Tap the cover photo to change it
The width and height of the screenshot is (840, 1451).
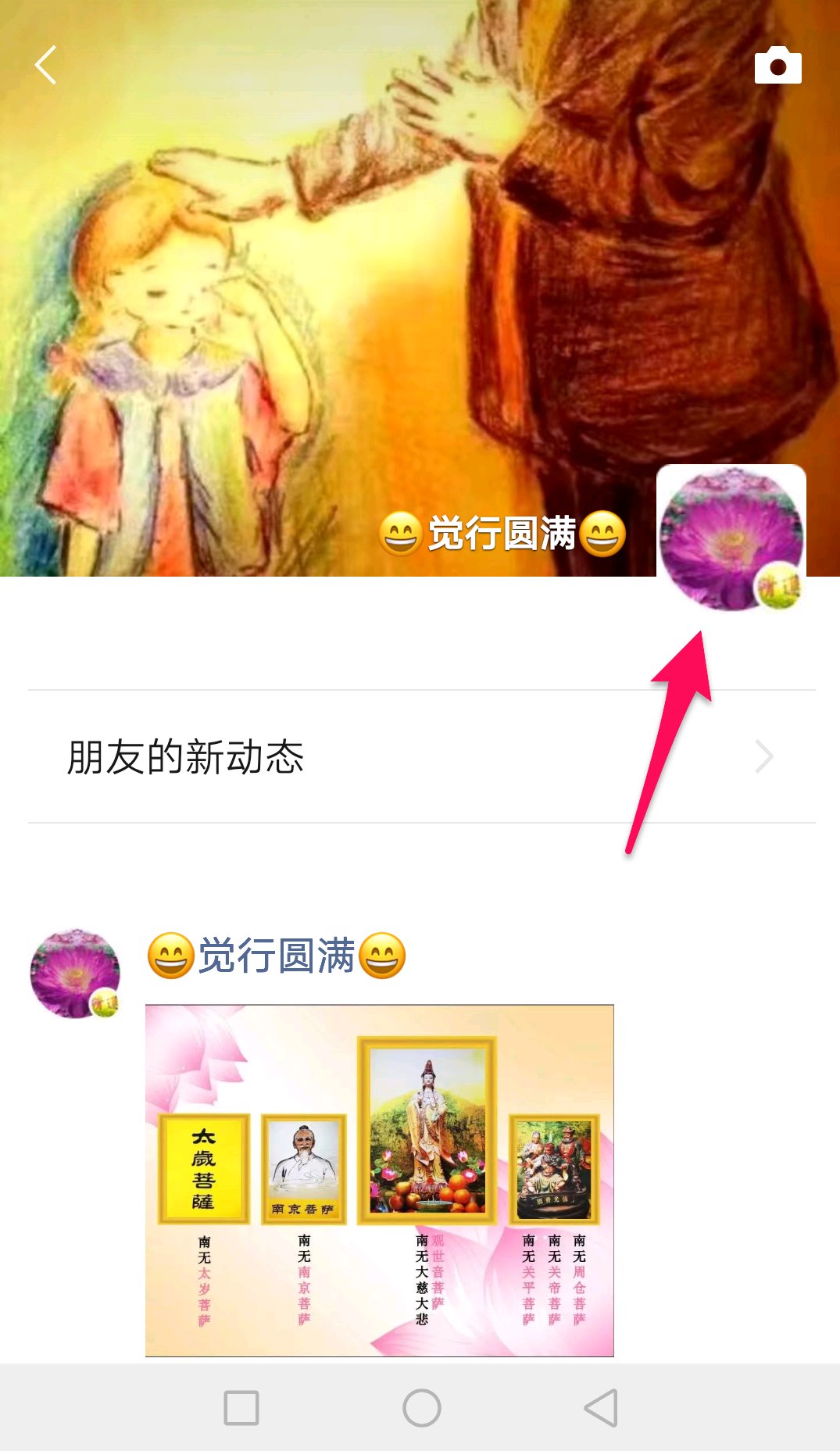point(313,273)
